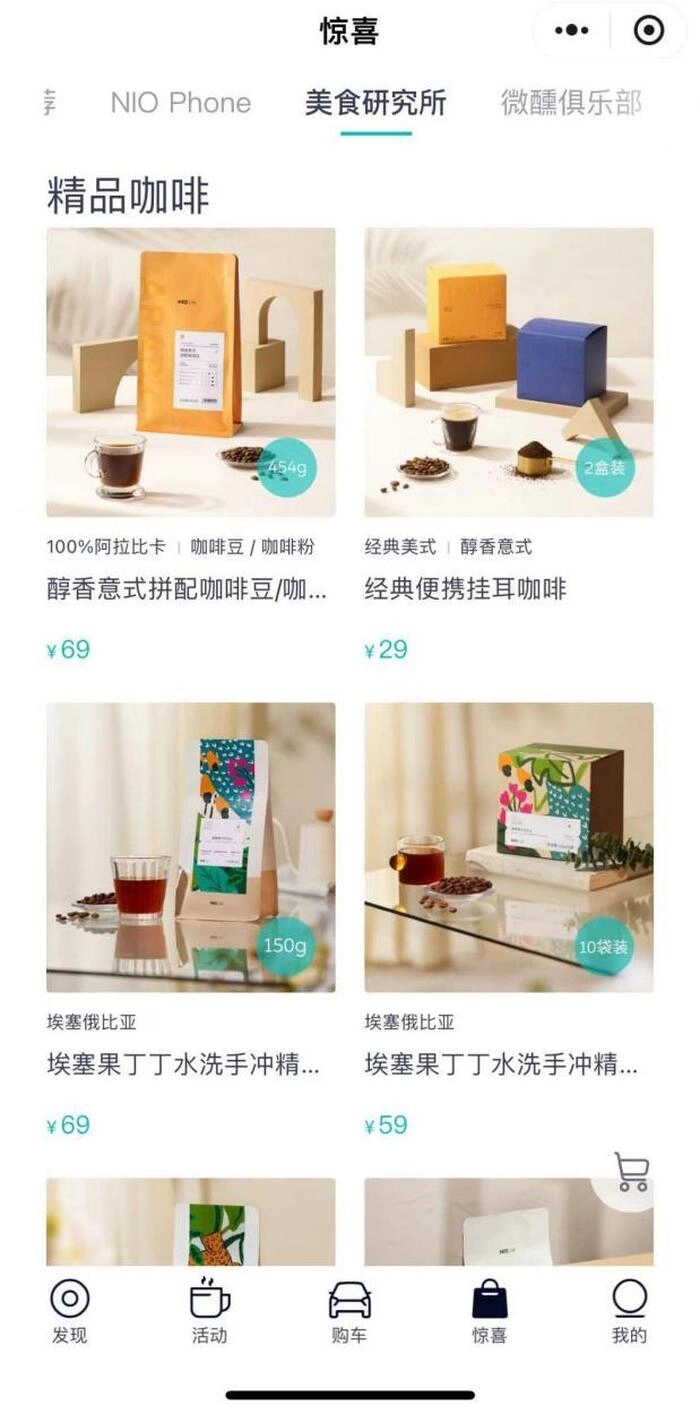This screenshot has width=700, height=1414.
Task: Go to the 发现 tab
Action: click(x=70, y=1311)
